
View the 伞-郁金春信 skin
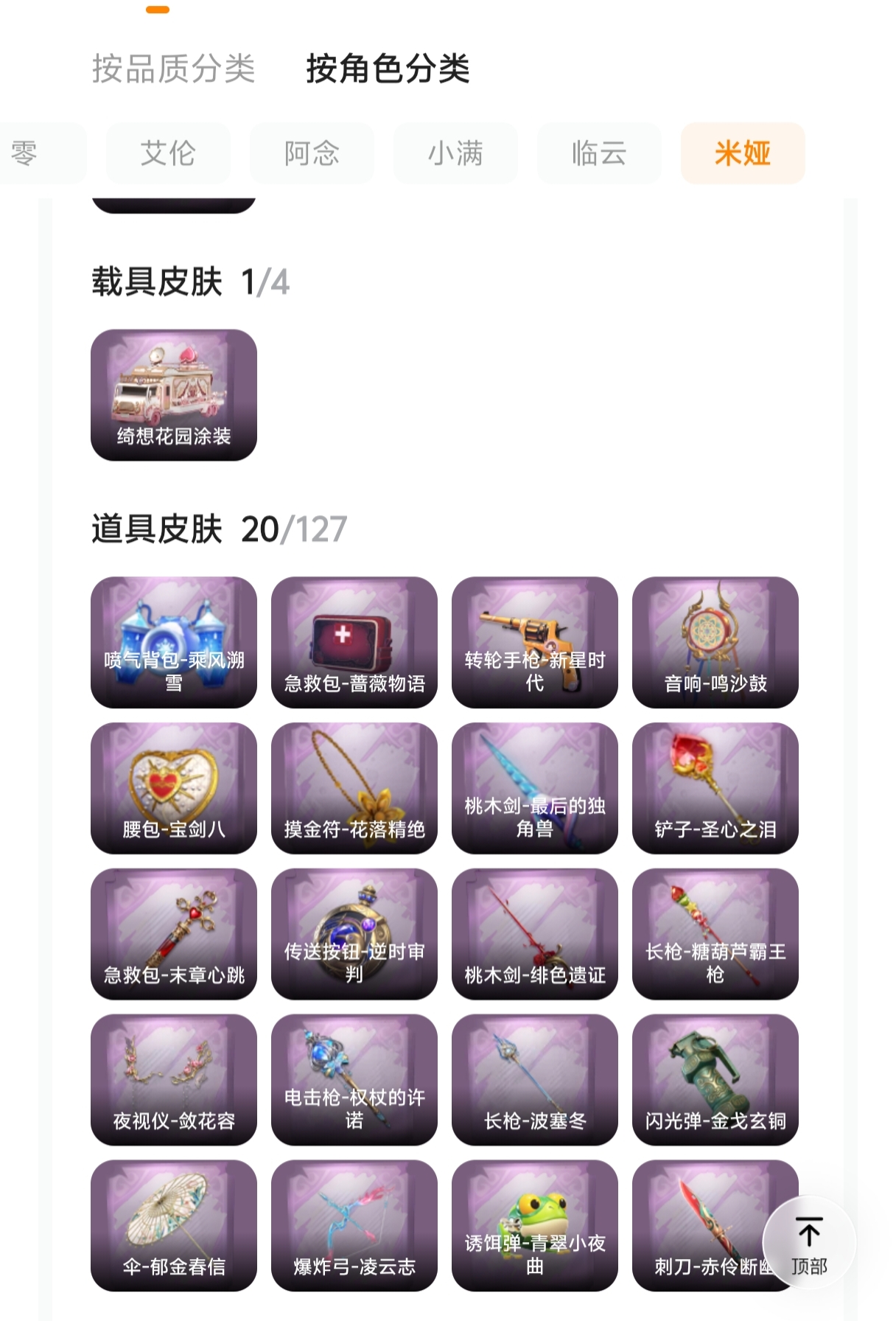pos(174,1227)
